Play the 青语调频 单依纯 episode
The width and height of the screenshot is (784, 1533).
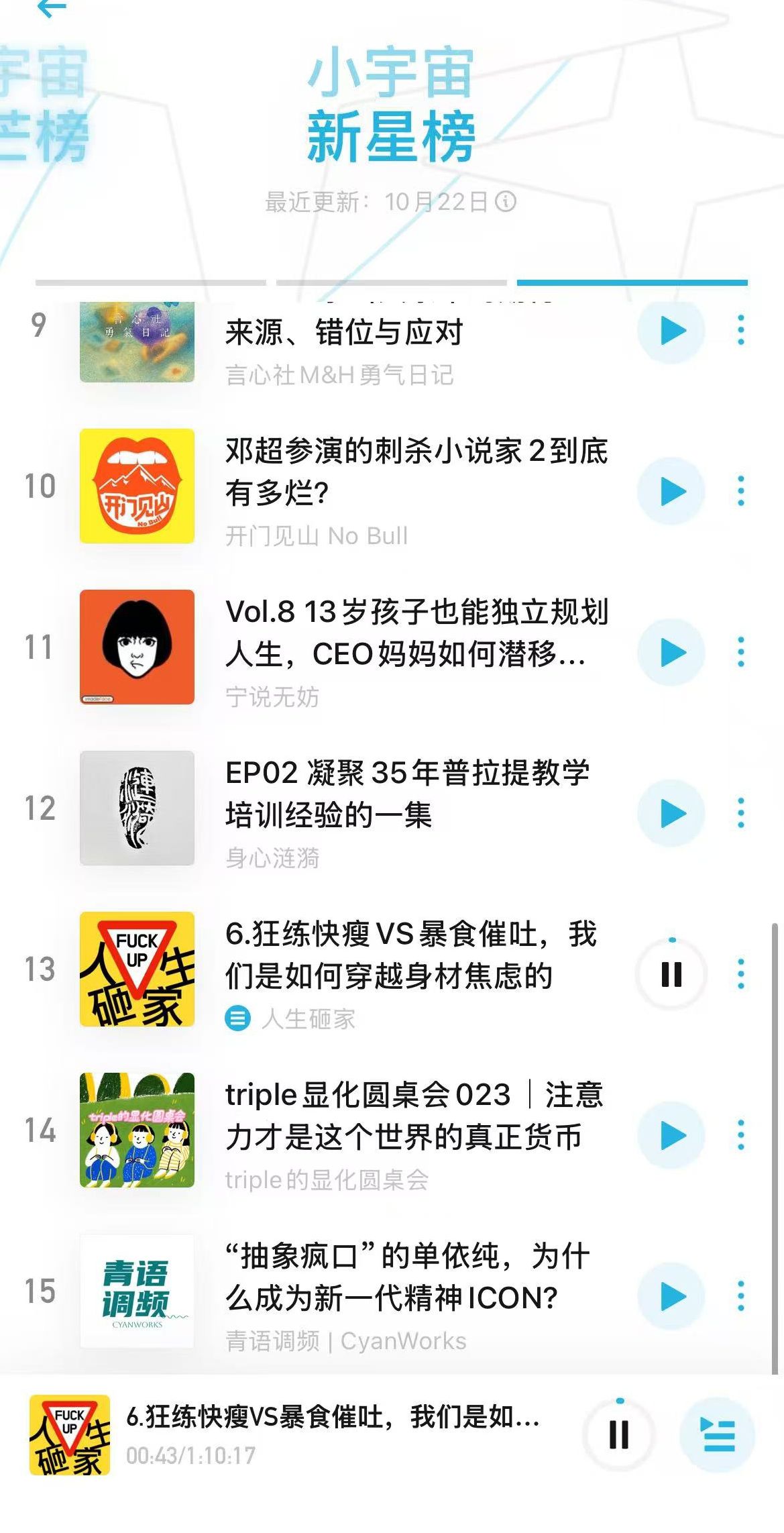[671, 1296]
